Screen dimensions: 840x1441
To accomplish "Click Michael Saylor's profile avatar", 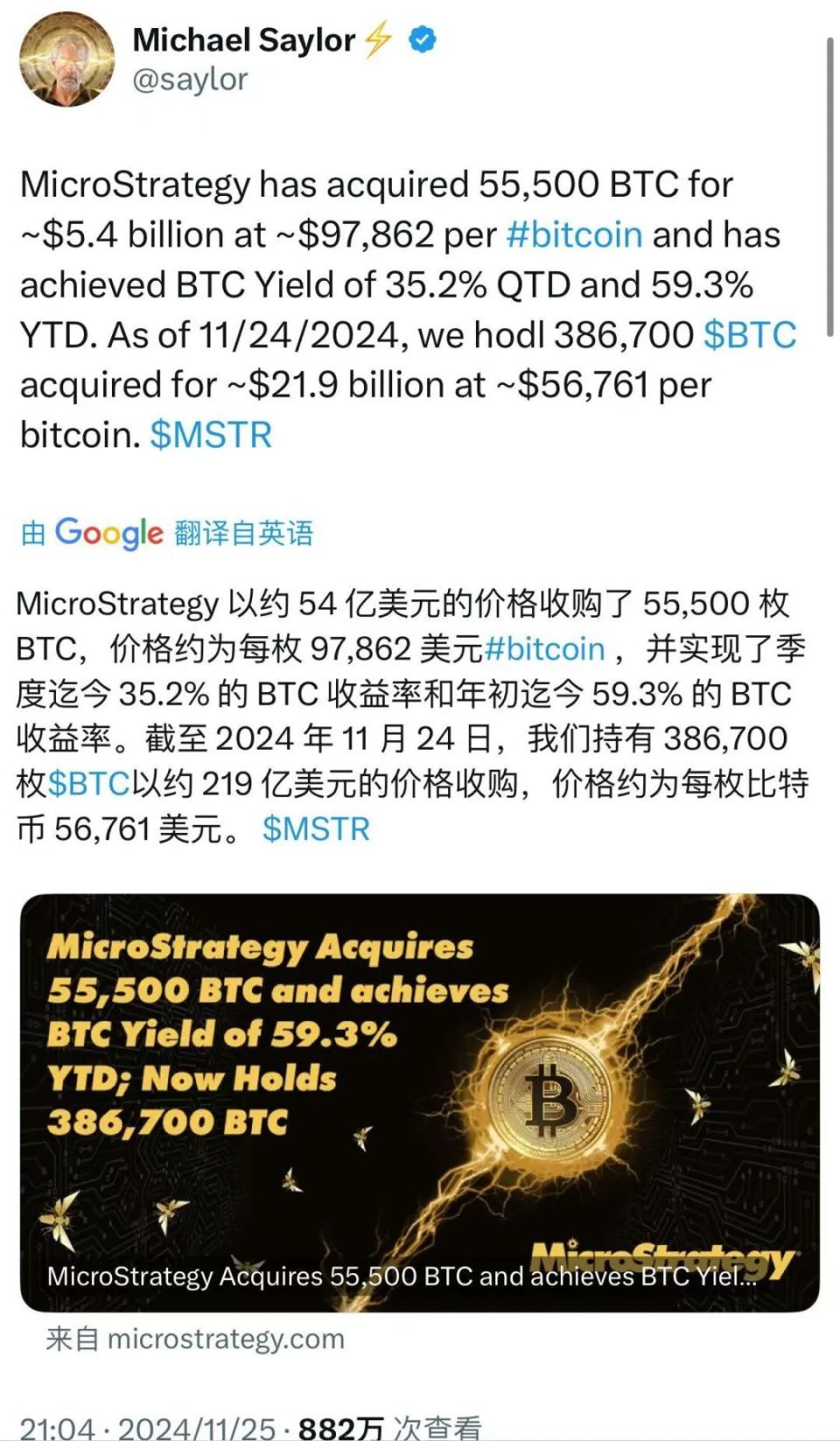I will click(x=66, y=57).
